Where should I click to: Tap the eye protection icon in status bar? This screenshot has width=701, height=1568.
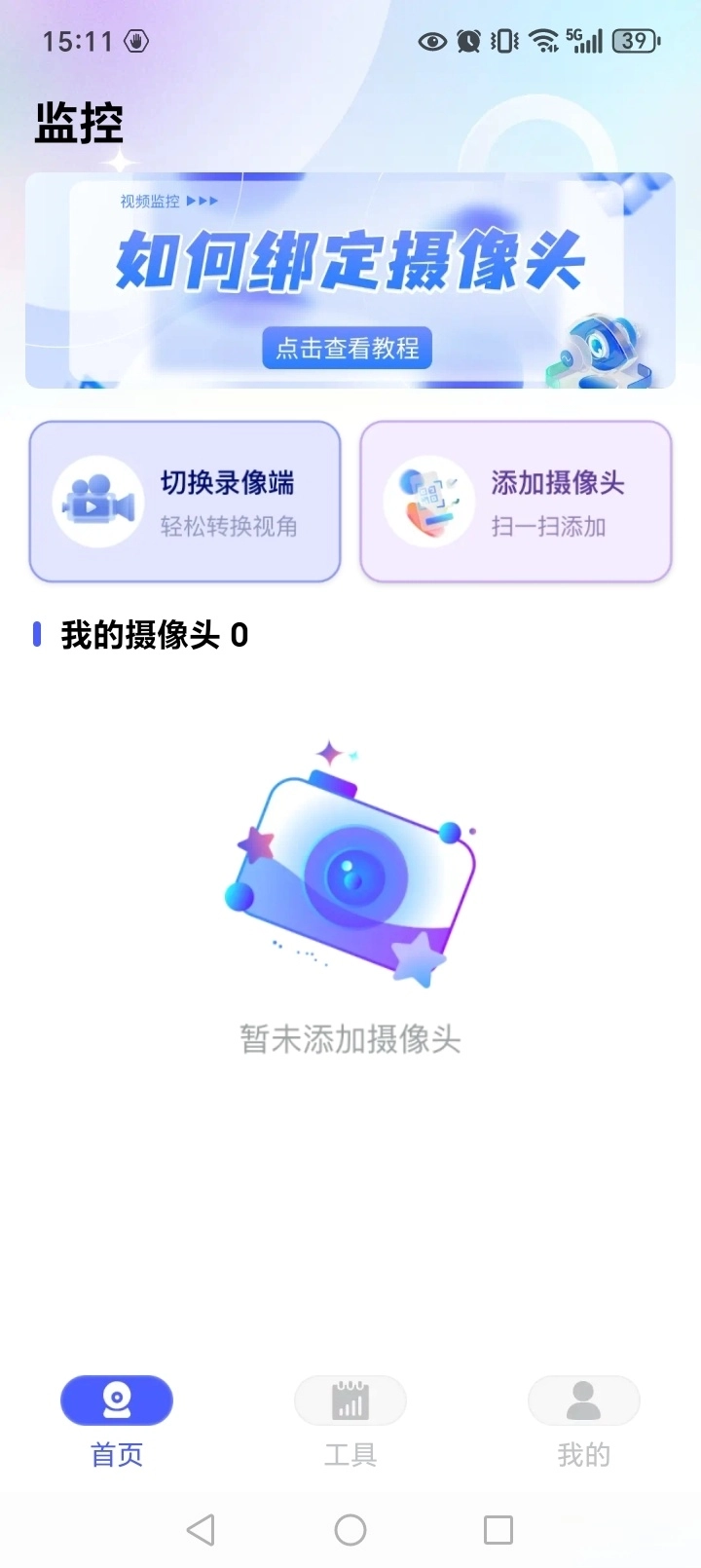tap(431, 41)
